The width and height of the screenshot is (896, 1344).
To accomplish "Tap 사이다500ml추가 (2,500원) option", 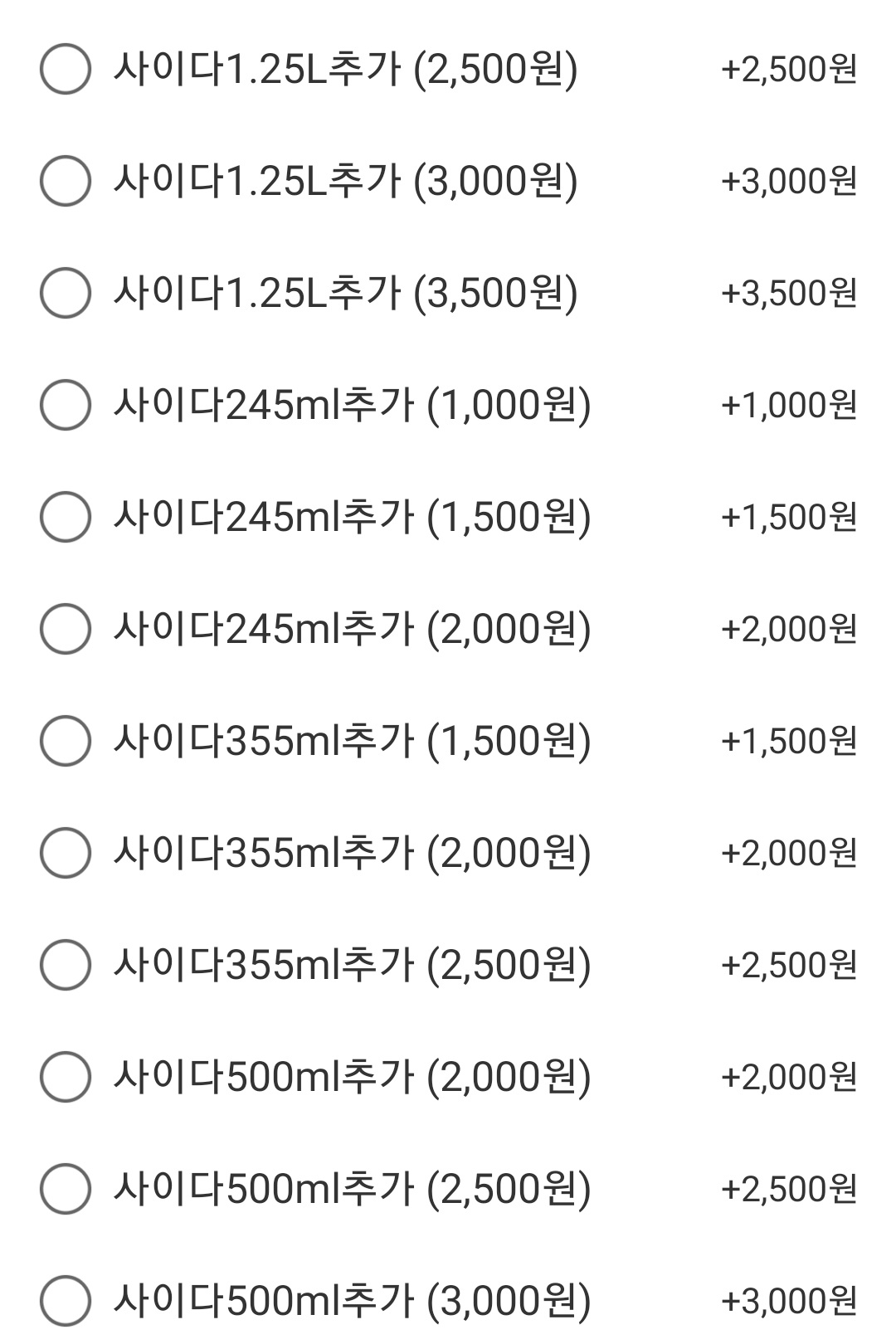I will (65, 1190).
